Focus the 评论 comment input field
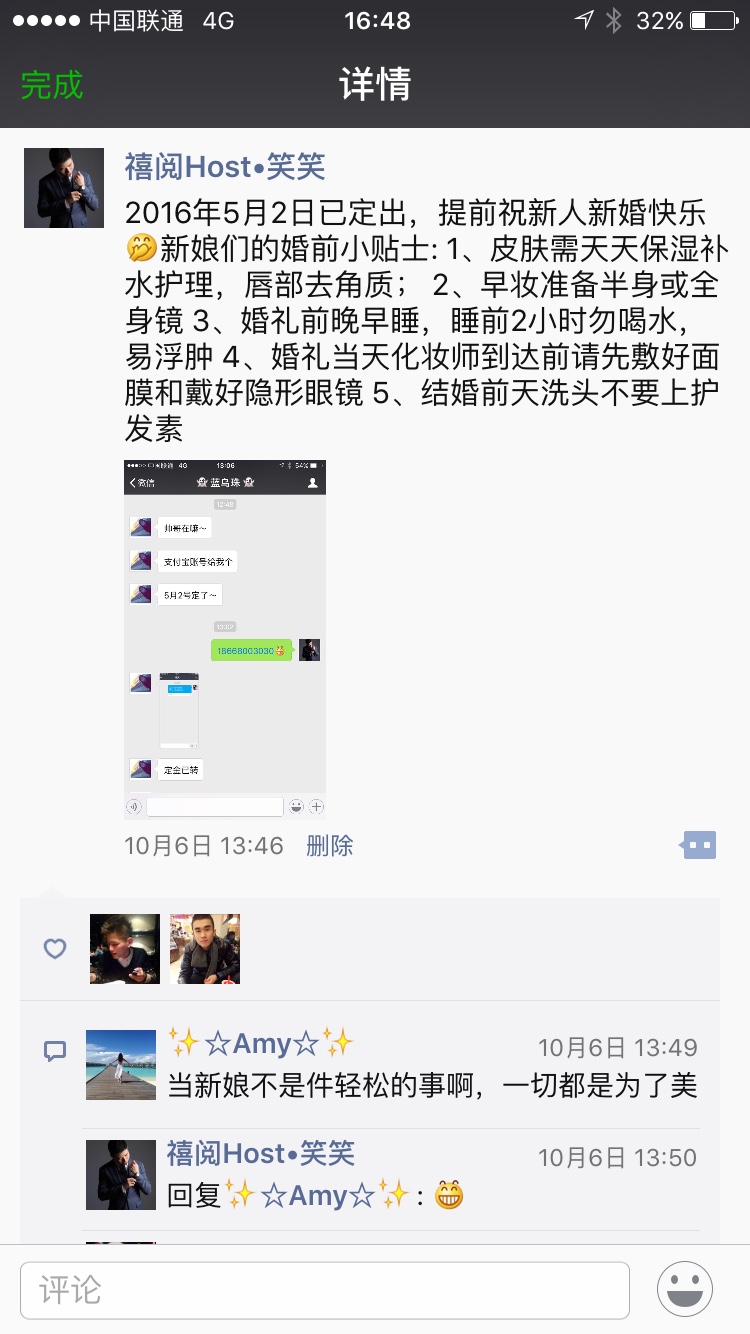This screenshot has height=1334, width=750. point(325,1290)
